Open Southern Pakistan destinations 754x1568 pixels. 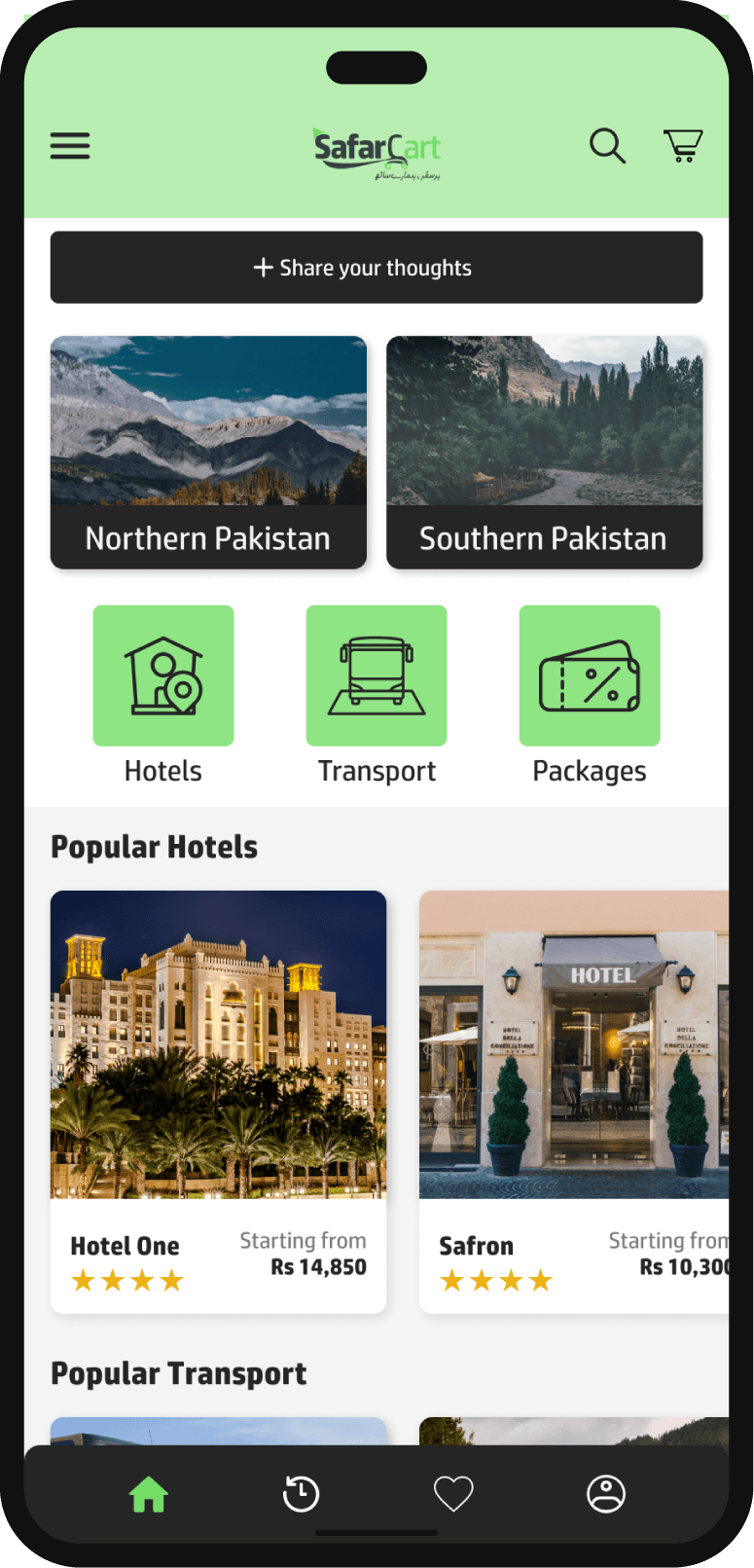tap(544, 453)
